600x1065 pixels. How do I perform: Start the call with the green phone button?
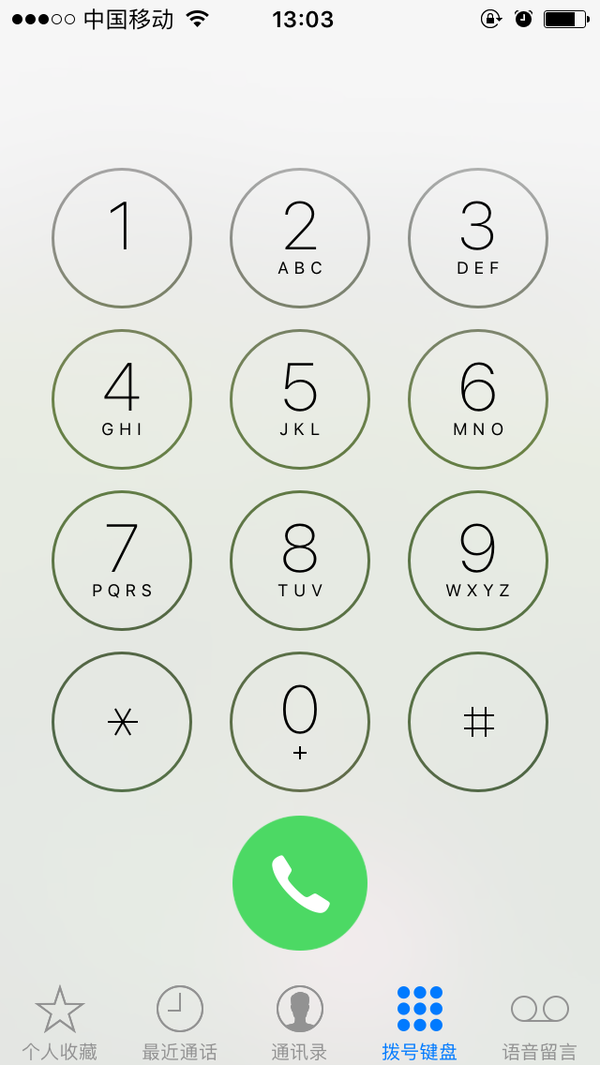point(300,883)
